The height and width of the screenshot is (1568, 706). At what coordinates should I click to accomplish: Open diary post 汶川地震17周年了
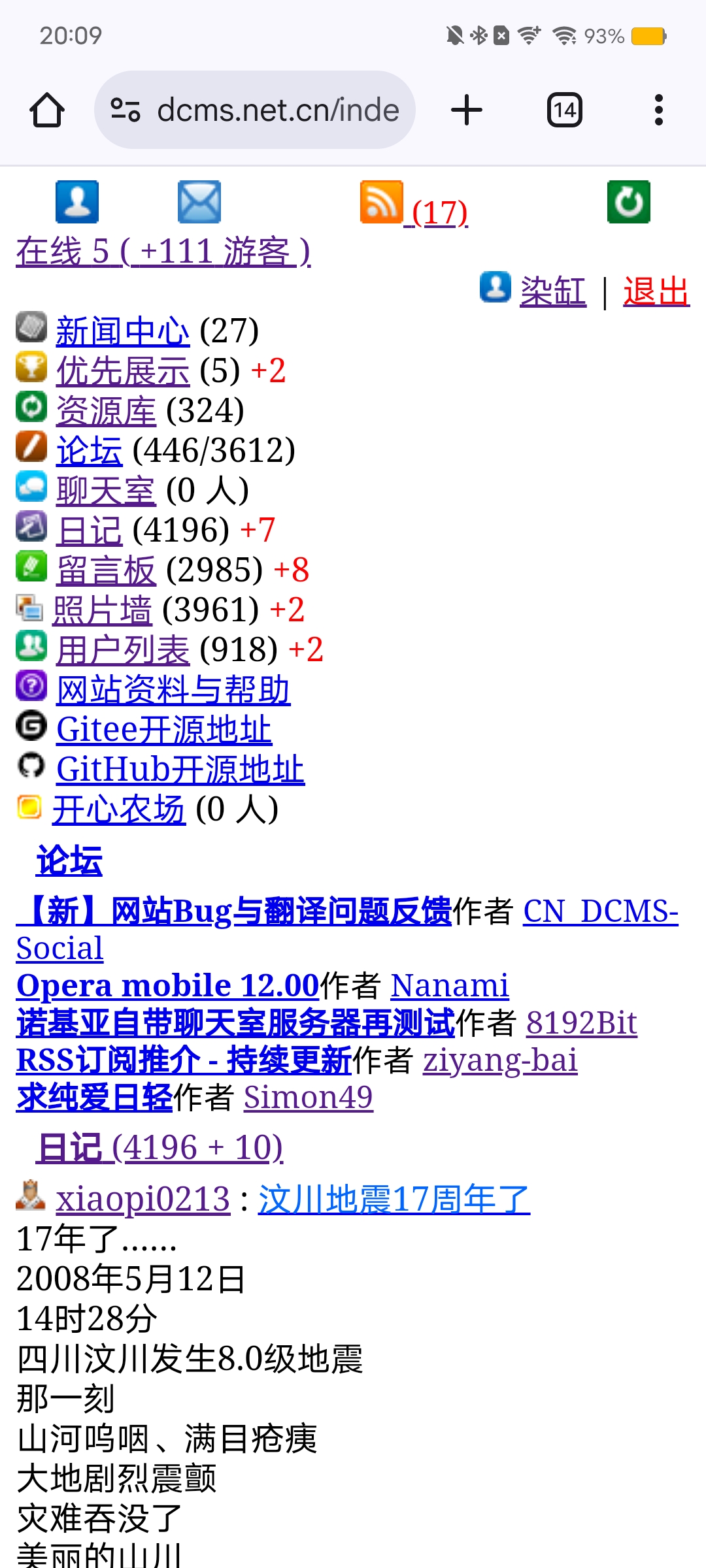click(394, 1200)
